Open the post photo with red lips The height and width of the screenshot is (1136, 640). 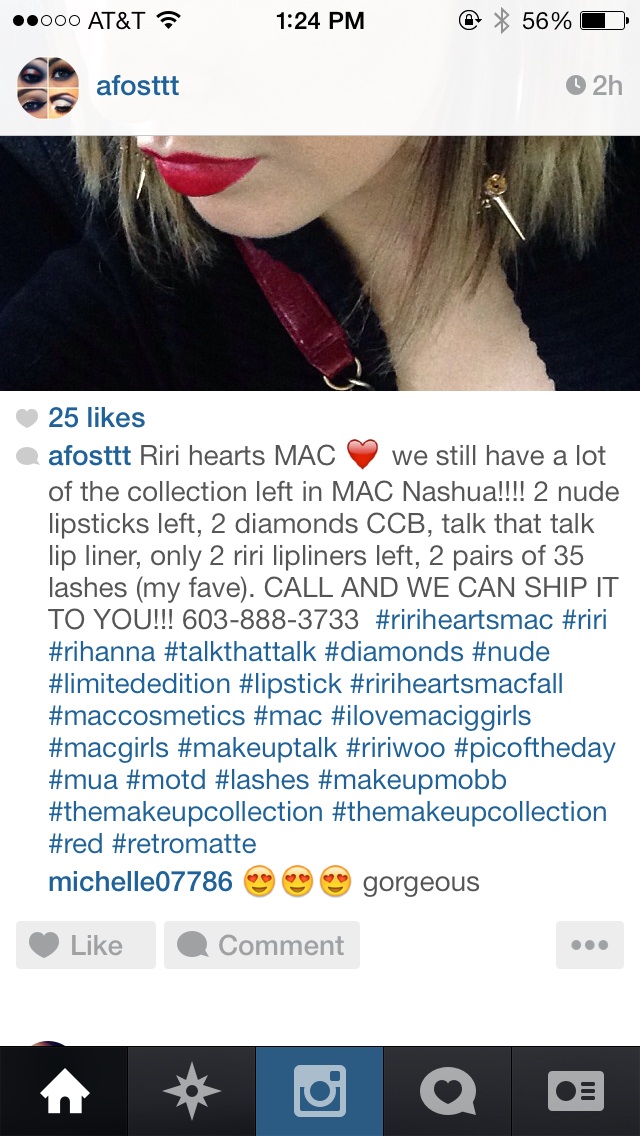click(320, 262)
